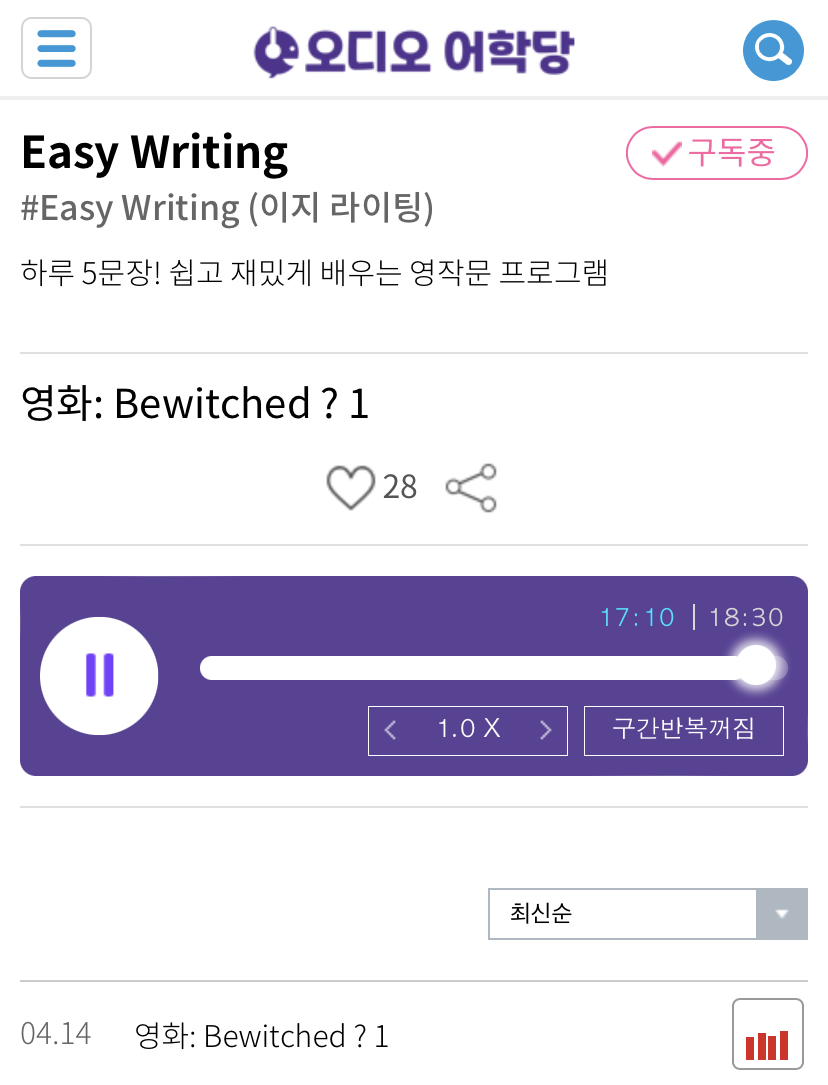Viewport: 828px width, 1085px height.
Task: Click the like count 28
Action: 400,487
